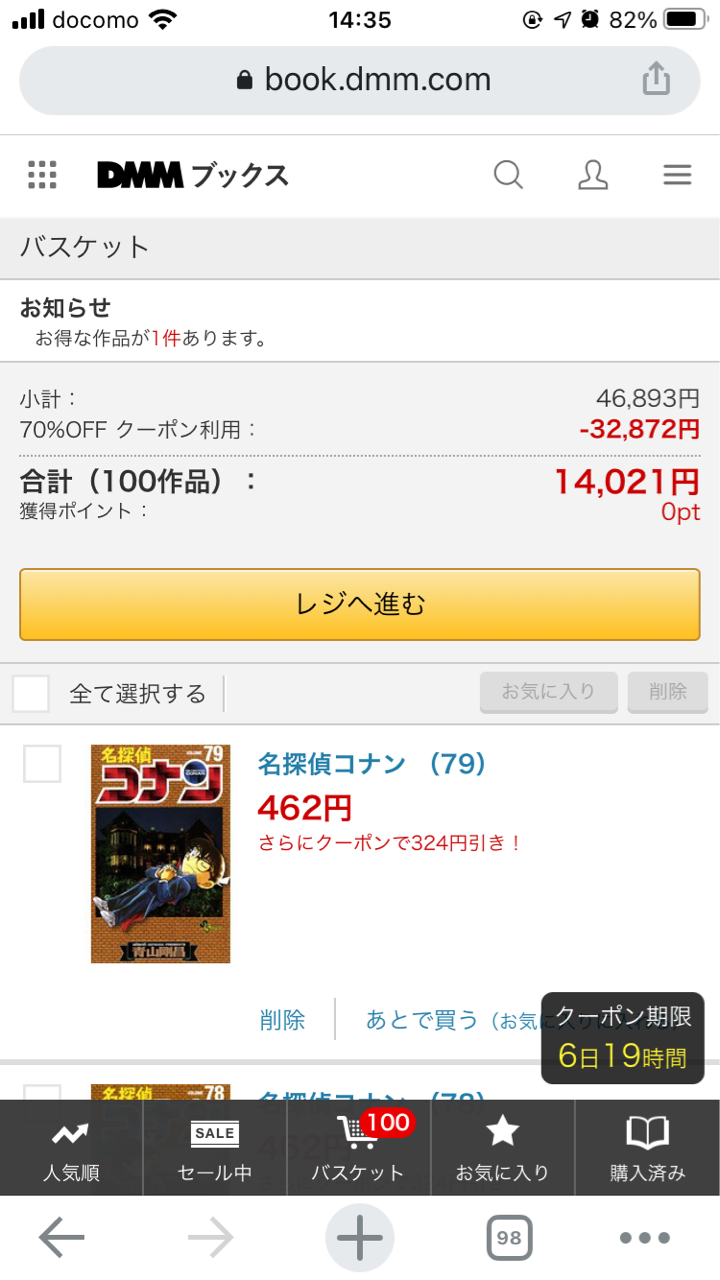Screen dimensions: 720x1280
Task: Delete 名探偵コナン (79) from basket
Action: (x=282, y=1020)
